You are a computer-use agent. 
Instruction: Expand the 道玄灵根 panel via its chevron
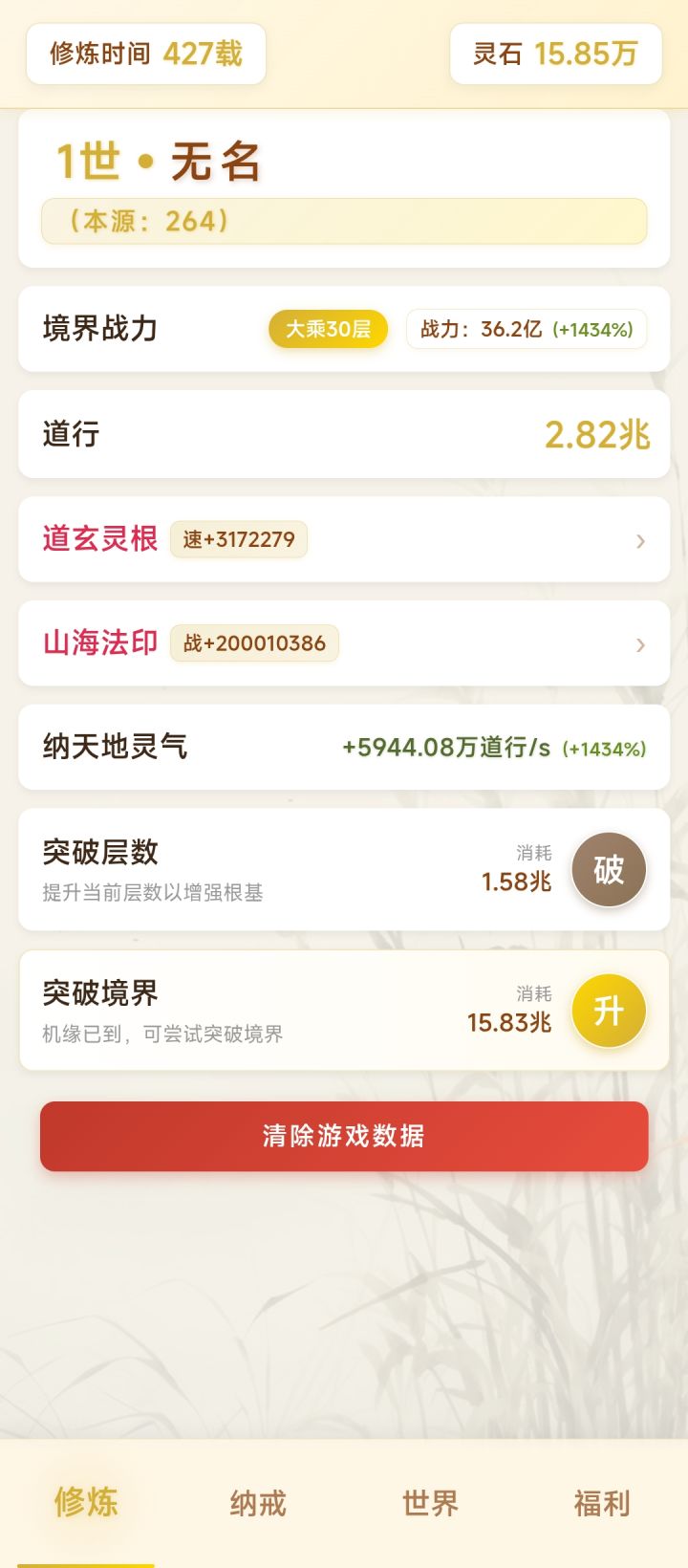coord(640,540)
